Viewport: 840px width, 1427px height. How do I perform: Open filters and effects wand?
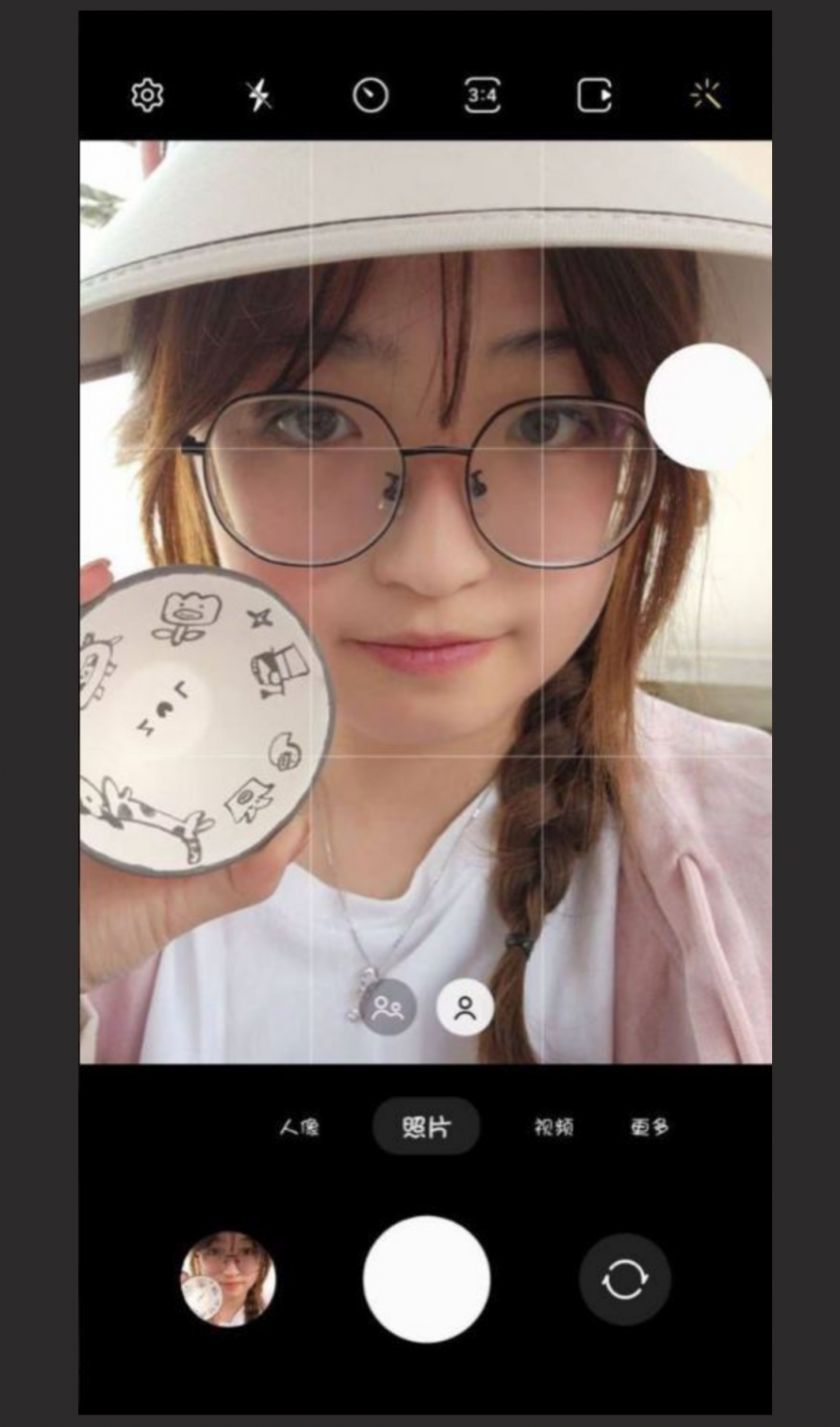click(705, 95)
